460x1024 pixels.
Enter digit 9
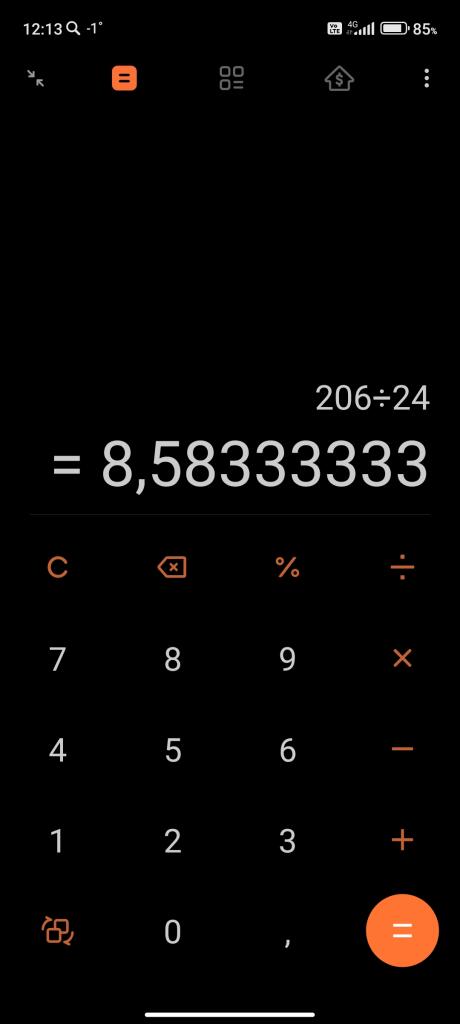(288, 659)
